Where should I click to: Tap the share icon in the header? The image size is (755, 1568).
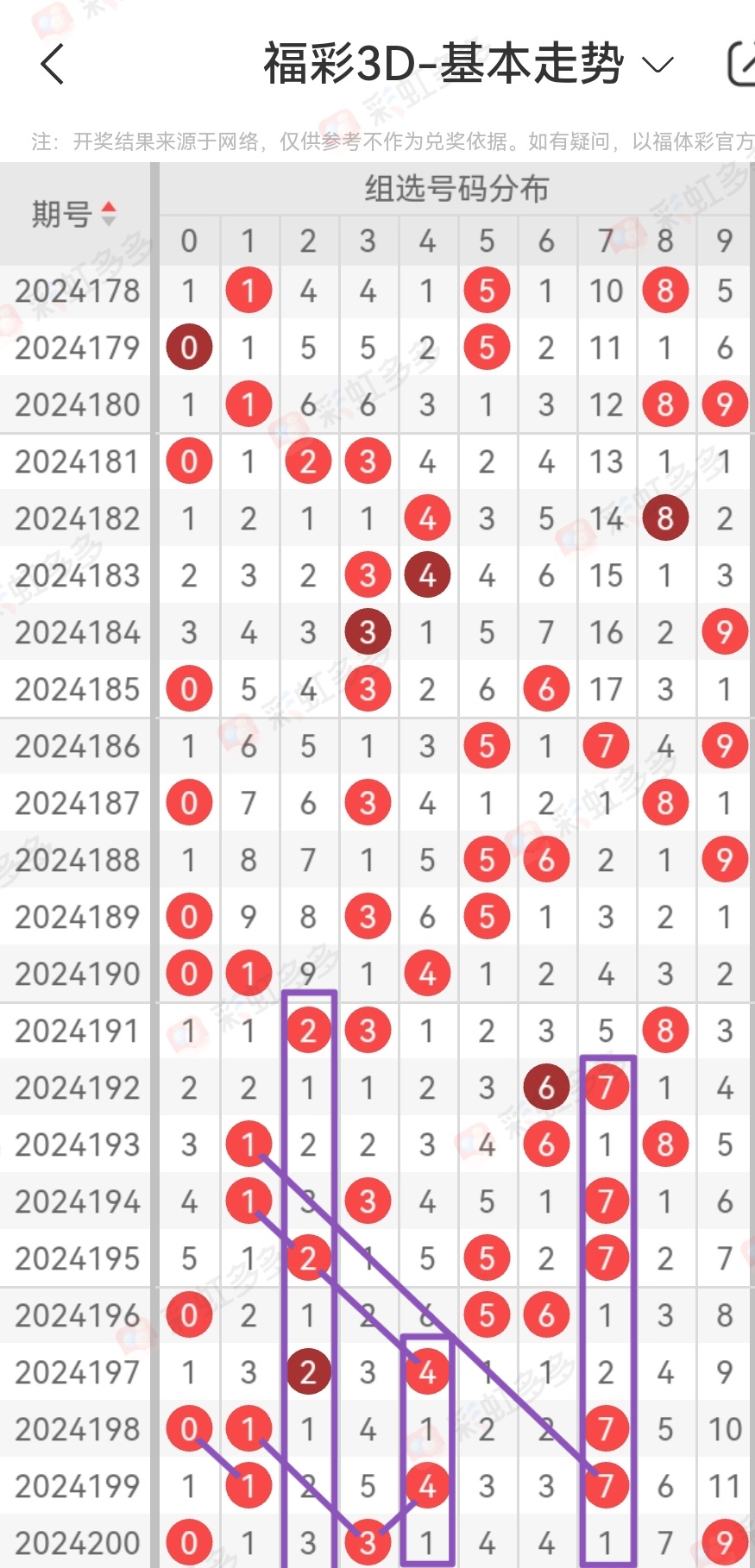(739, 64)
